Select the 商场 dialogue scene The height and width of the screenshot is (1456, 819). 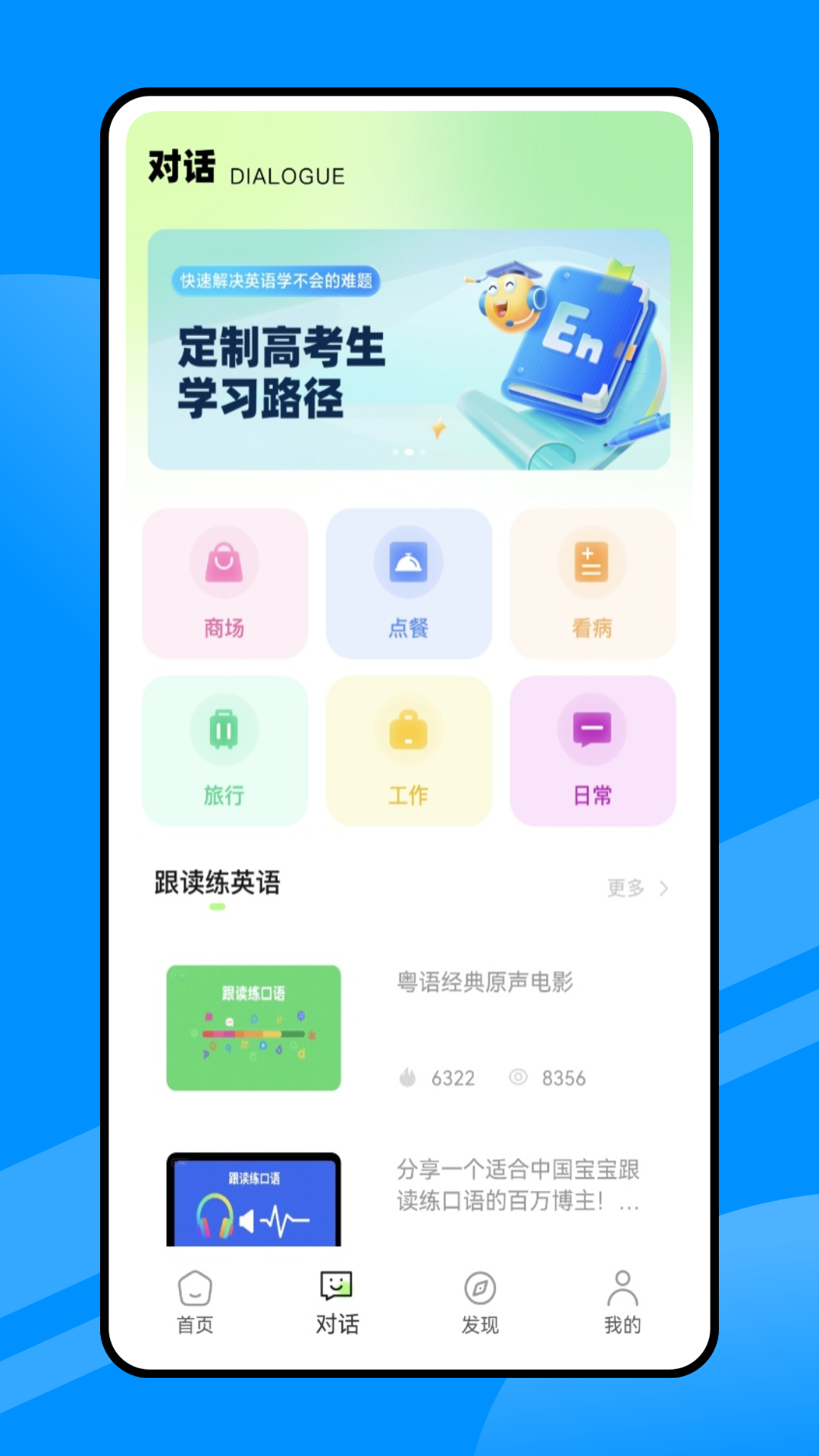pos(225,583)
